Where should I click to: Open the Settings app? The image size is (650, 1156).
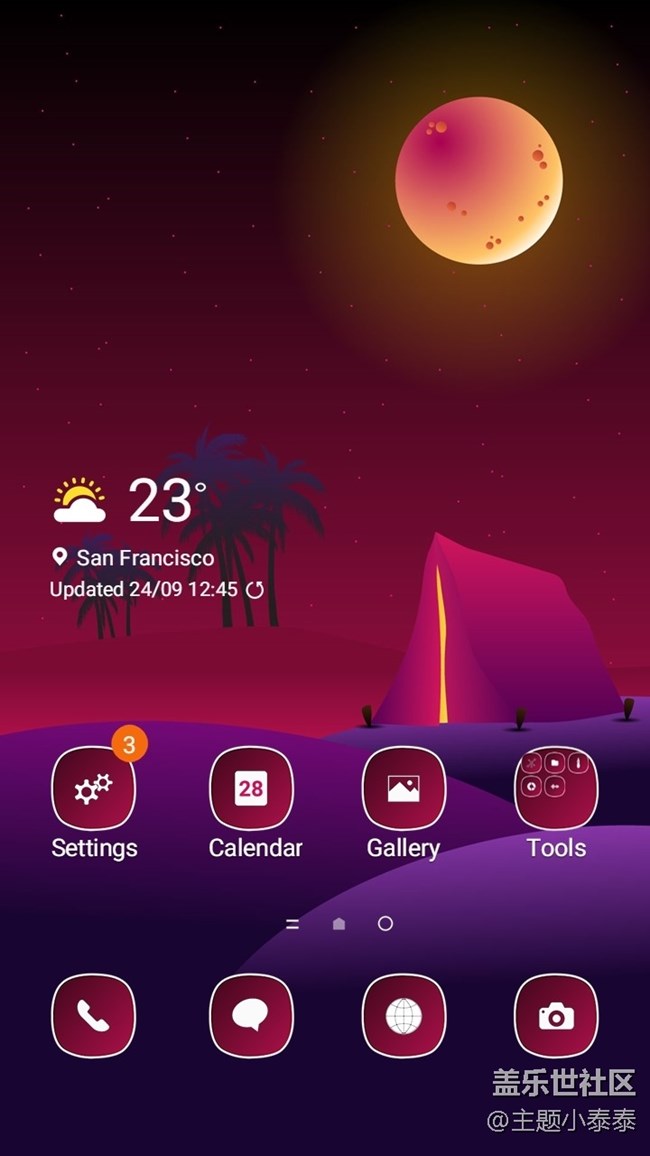[93, 788]
